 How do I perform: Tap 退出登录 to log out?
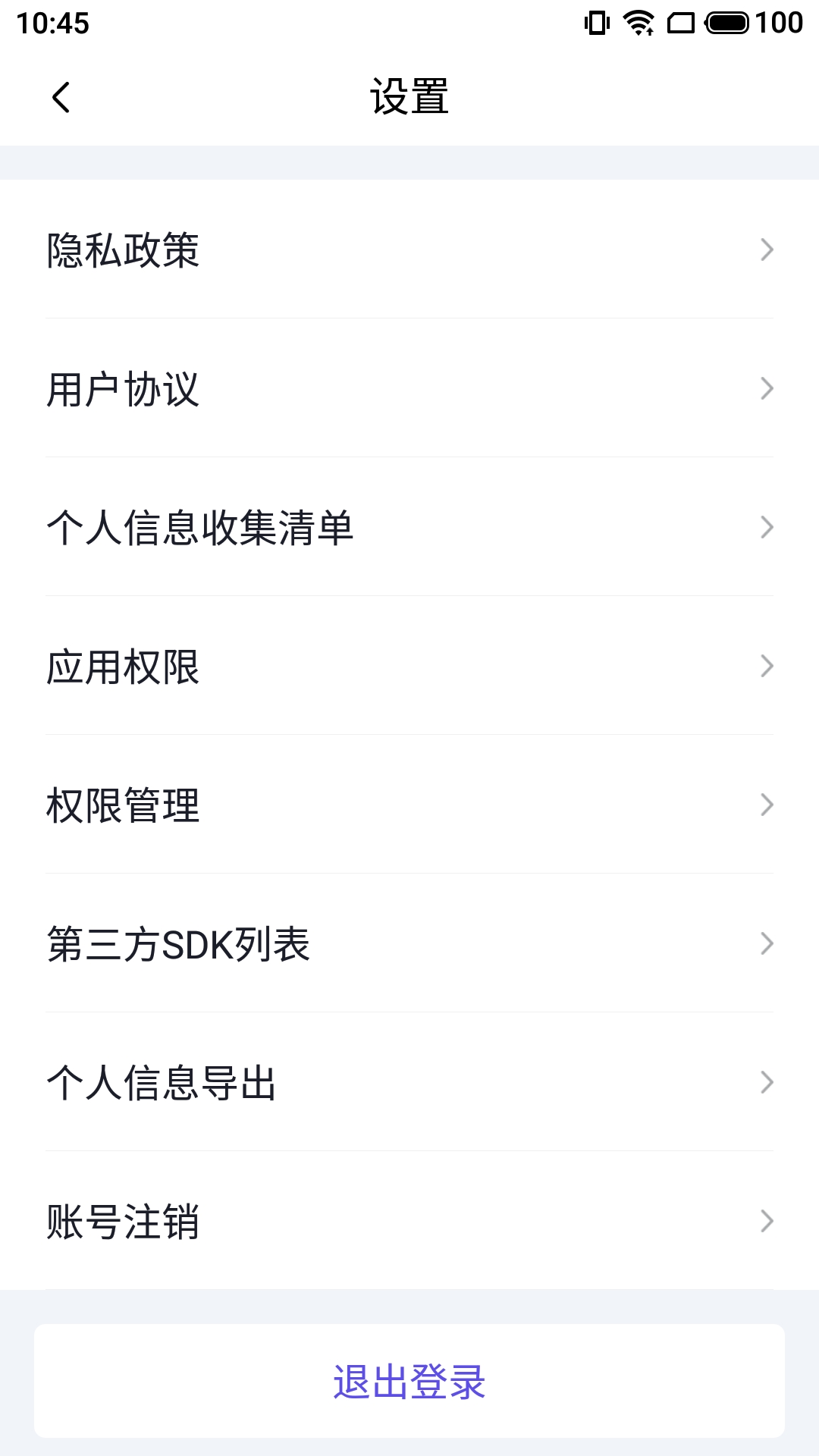(409, 1381)
